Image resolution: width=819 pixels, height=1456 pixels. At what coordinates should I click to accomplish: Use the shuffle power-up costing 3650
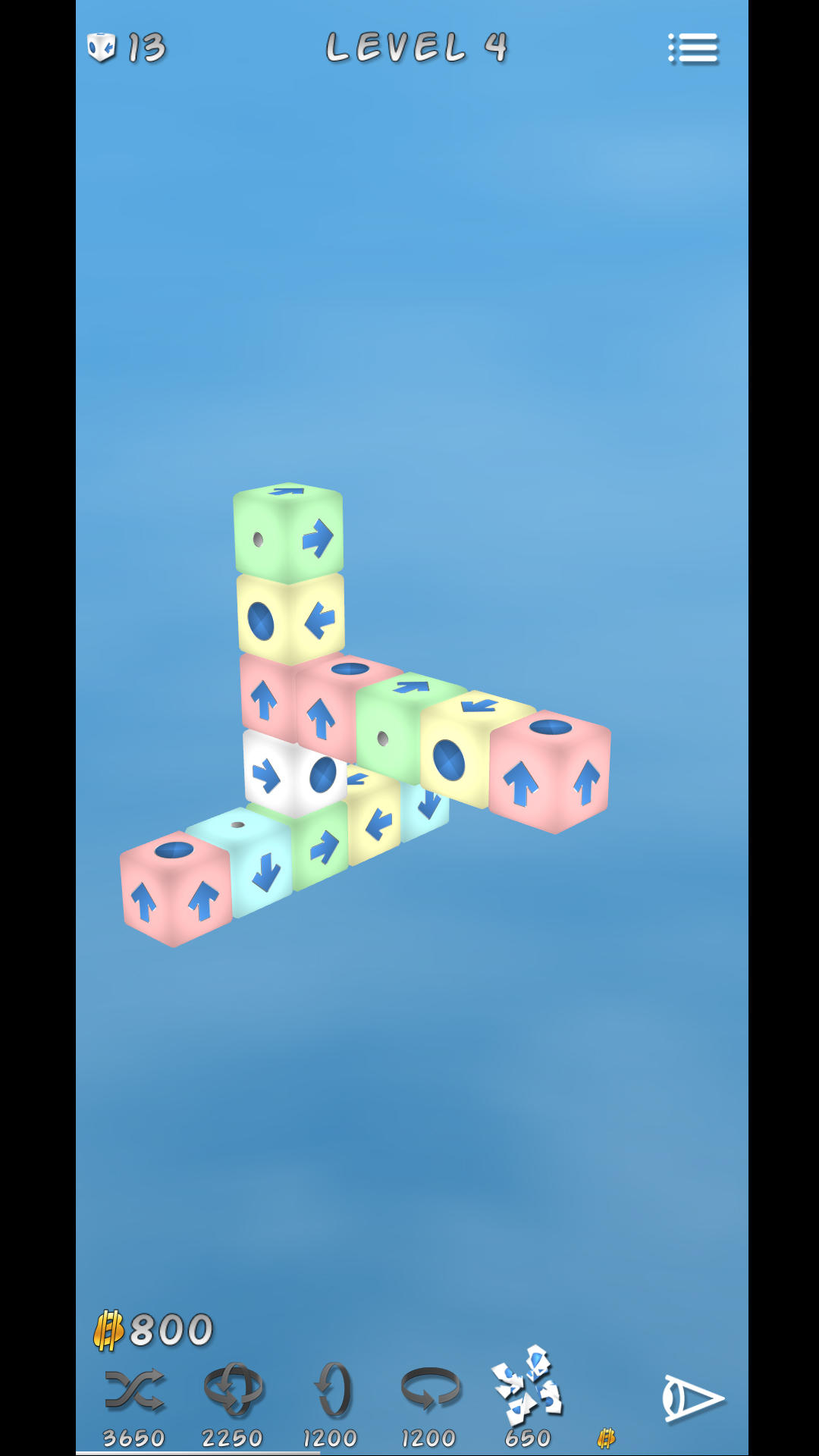(x=134, y=1391)
